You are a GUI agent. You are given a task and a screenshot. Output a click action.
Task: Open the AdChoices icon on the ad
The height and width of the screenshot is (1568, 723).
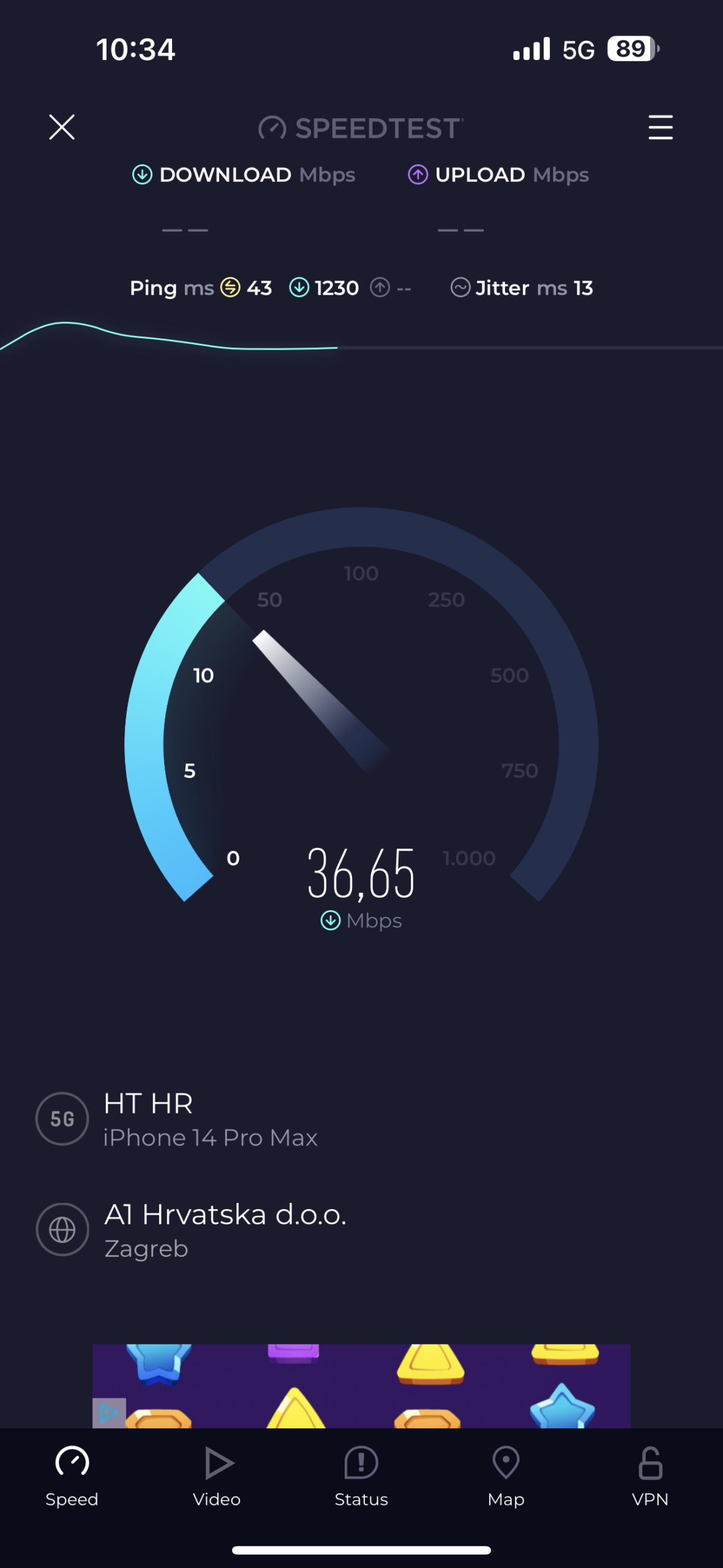(x=109, y=1412)
